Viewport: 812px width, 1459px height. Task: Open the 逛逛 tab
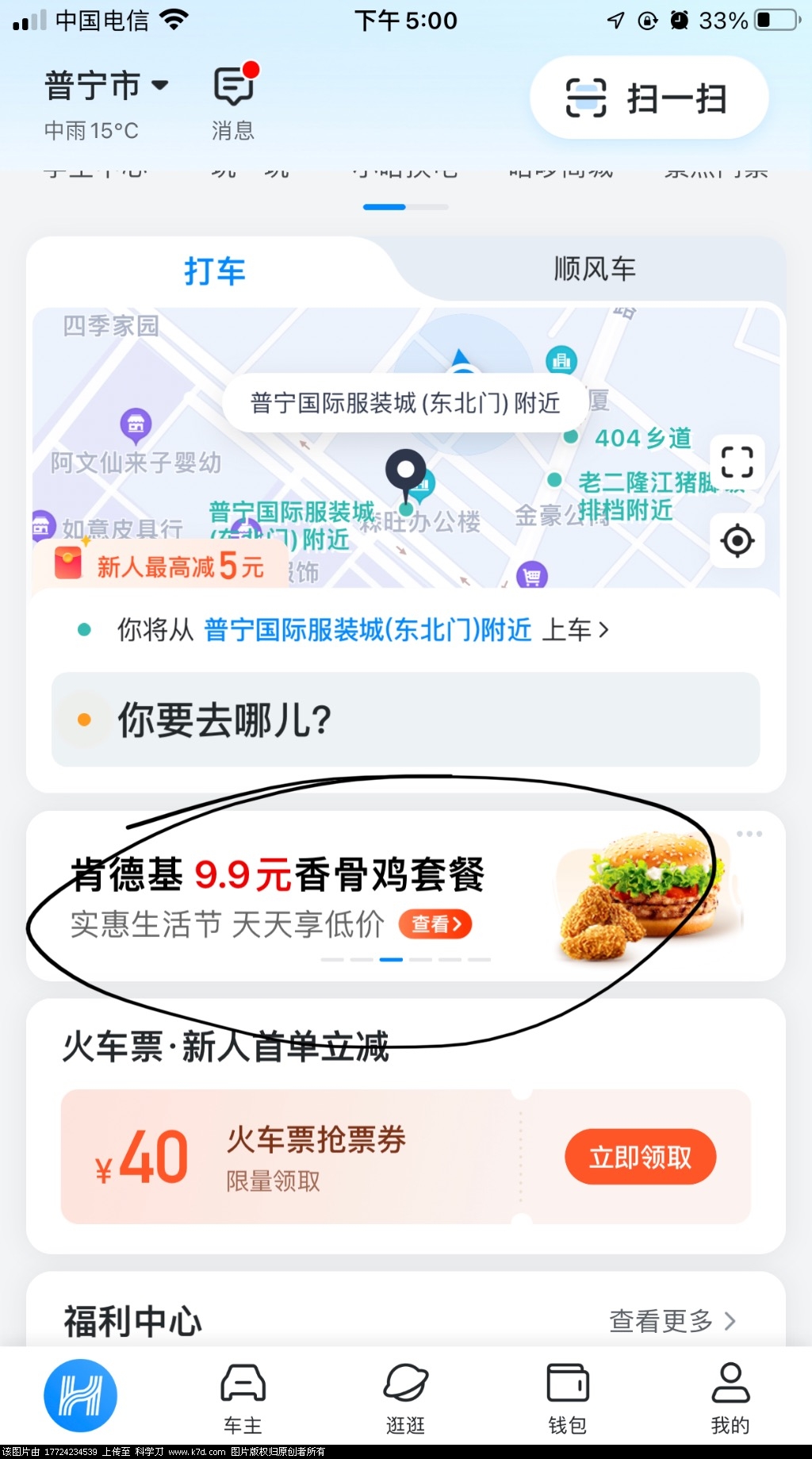point(405,1399)
